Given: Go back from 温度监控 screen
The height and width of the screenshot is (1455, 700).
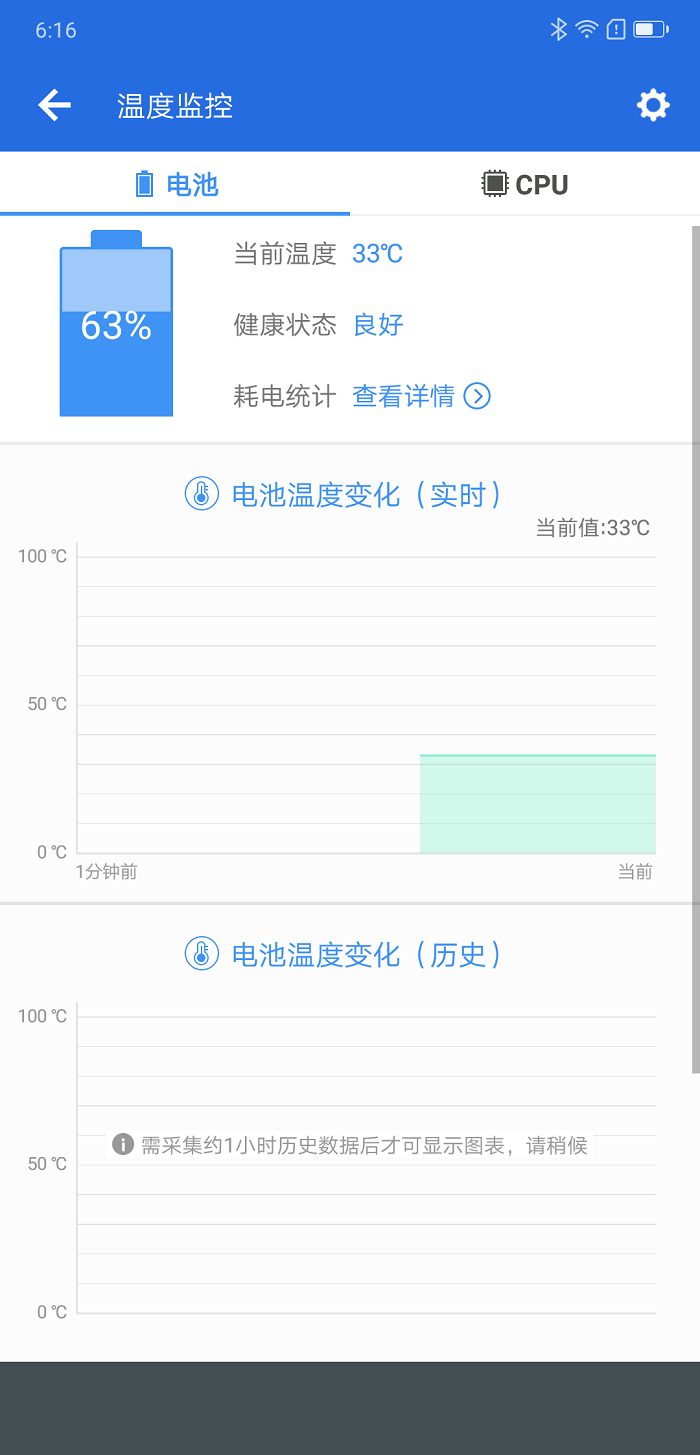Looking at the screenshot, I should (54, 105).
